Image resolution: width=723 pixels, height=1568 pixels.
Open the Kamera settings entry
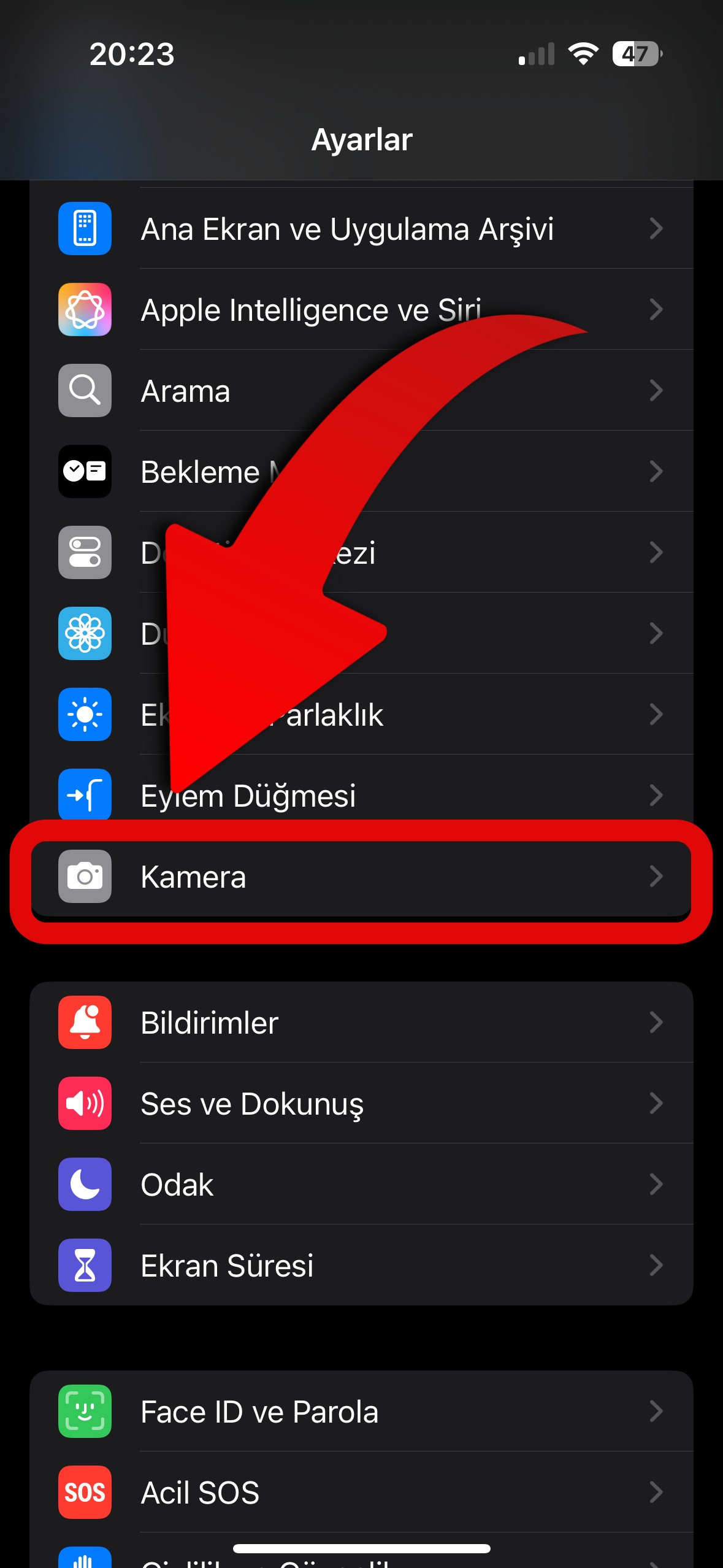click(x=362, y=877)
